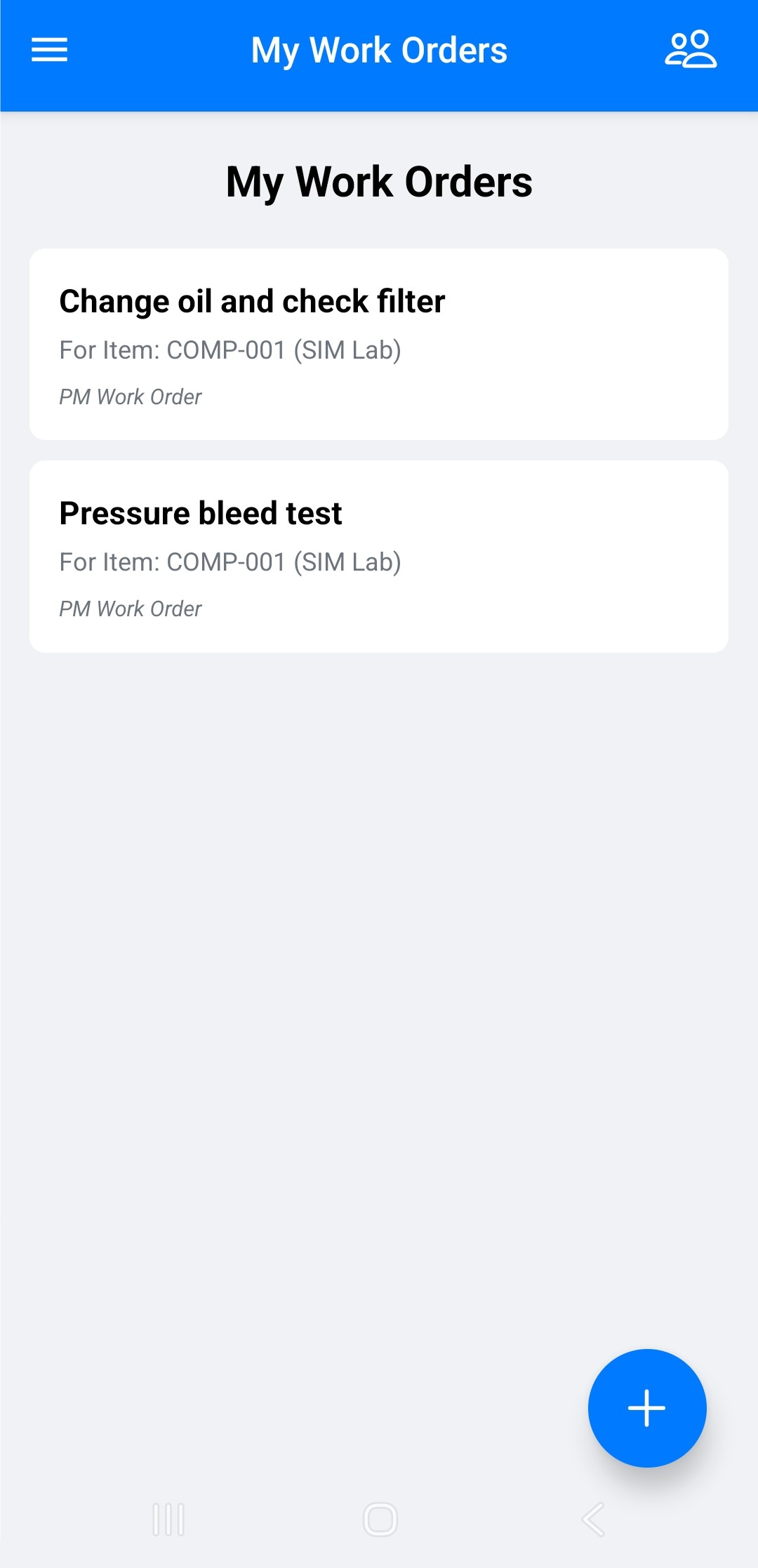Show recent apps from navigation bar
The width and height of the screenshot is (758, 1568).
[168, 1520]
